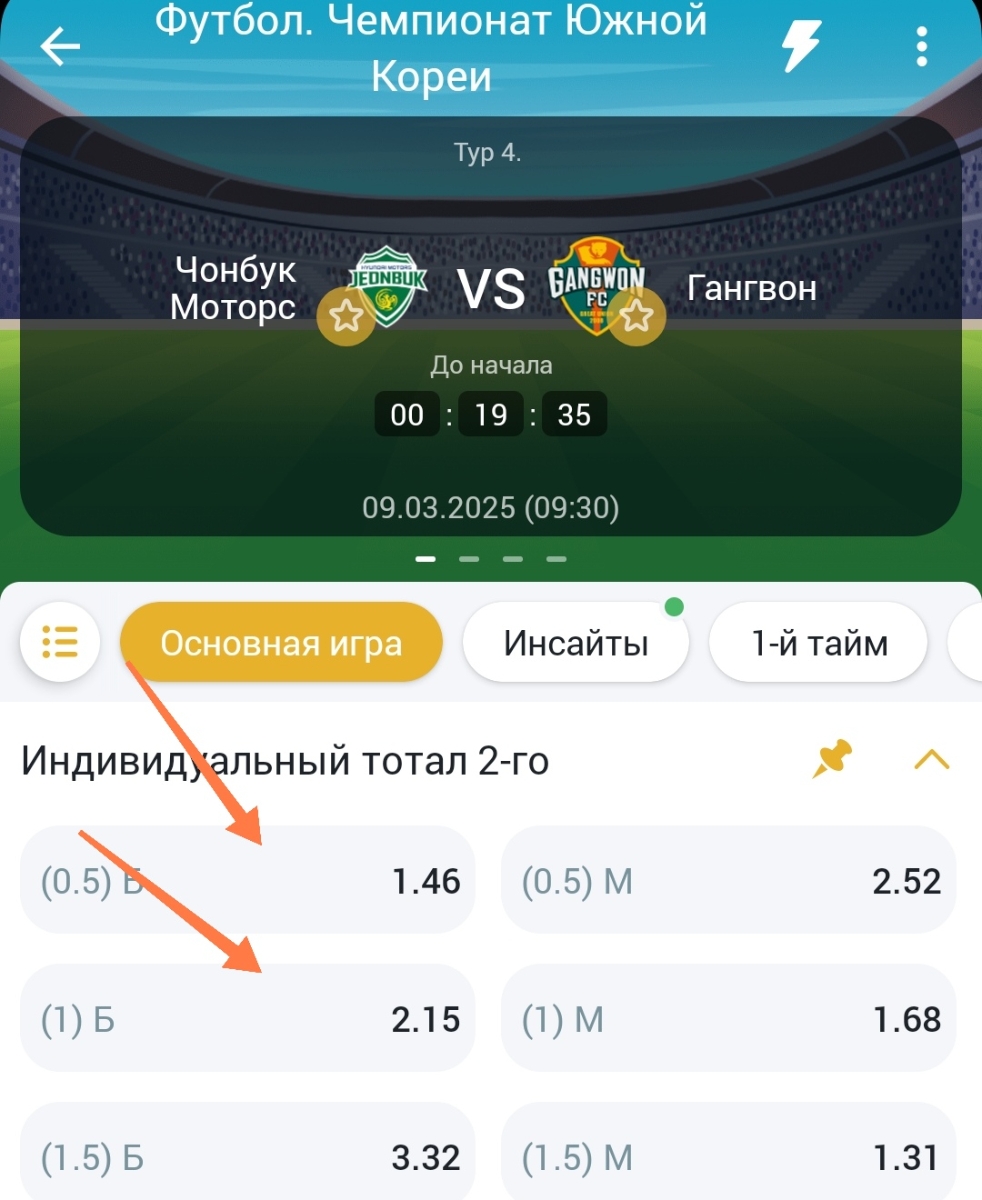
Task: Go back using the arrow
Action: 60,46
